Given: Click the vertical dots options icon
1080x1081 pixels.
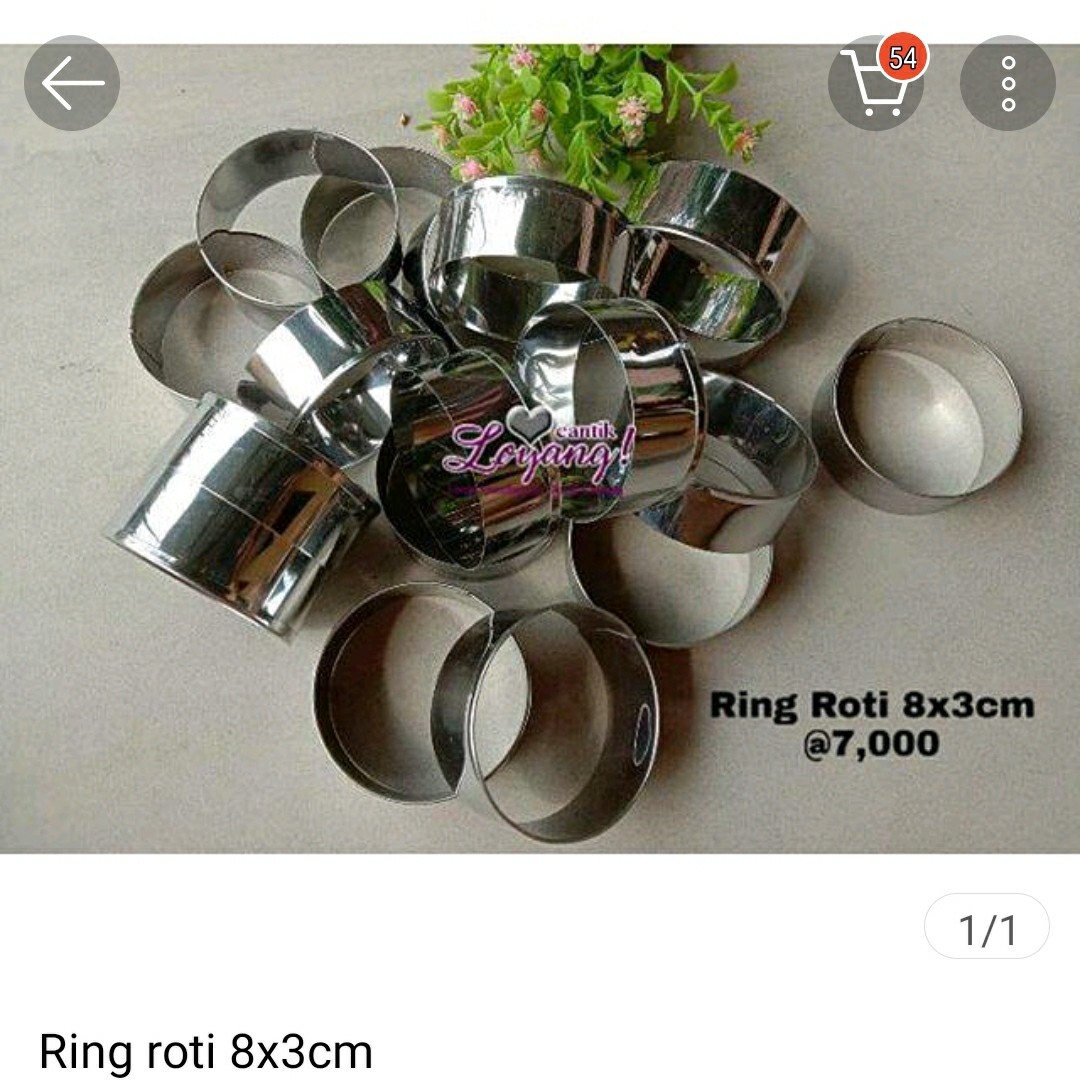Looking at the screenshot, I should point(1010,84).
